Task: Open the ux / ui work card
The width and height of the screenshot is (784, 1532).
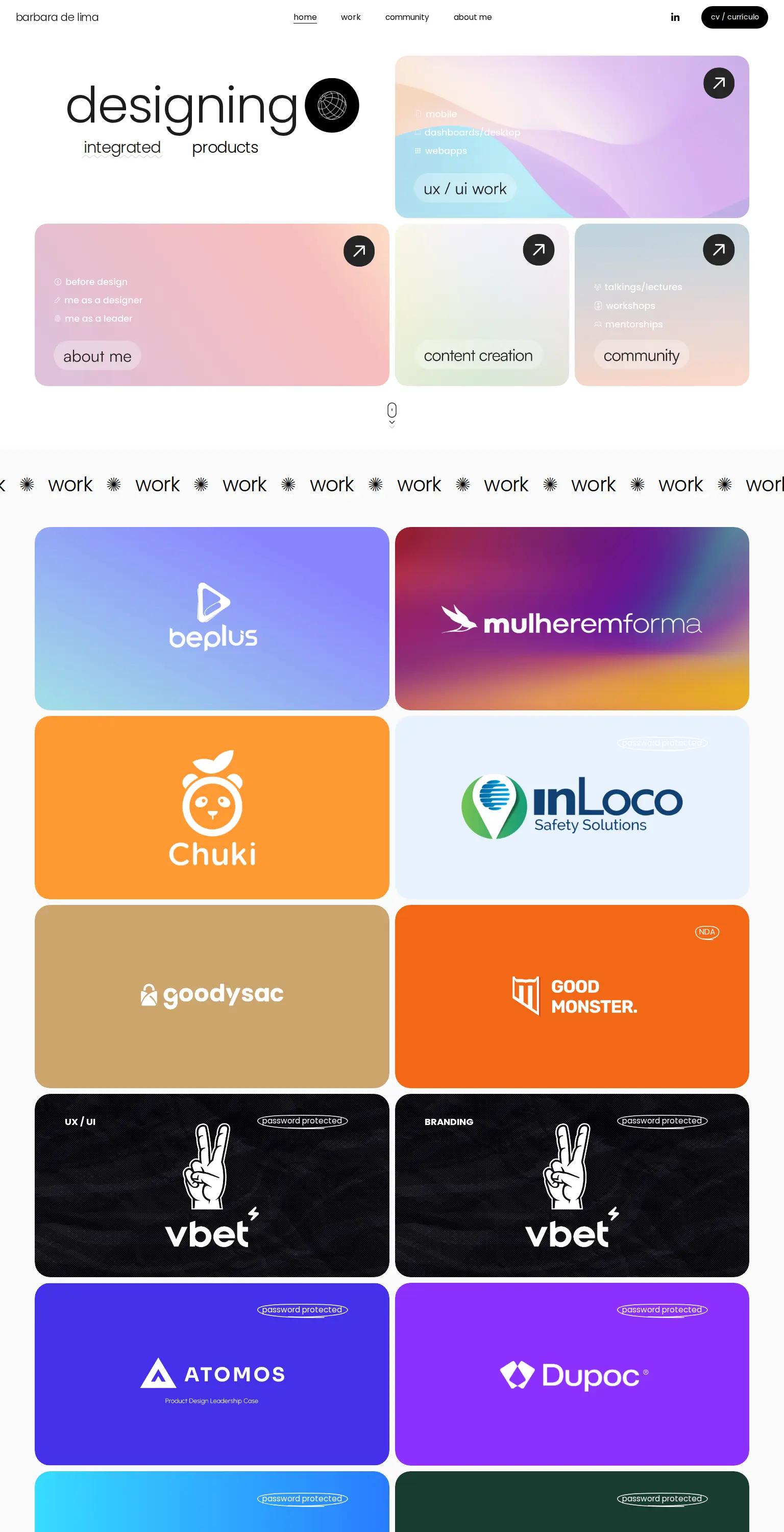Action: 571,137
